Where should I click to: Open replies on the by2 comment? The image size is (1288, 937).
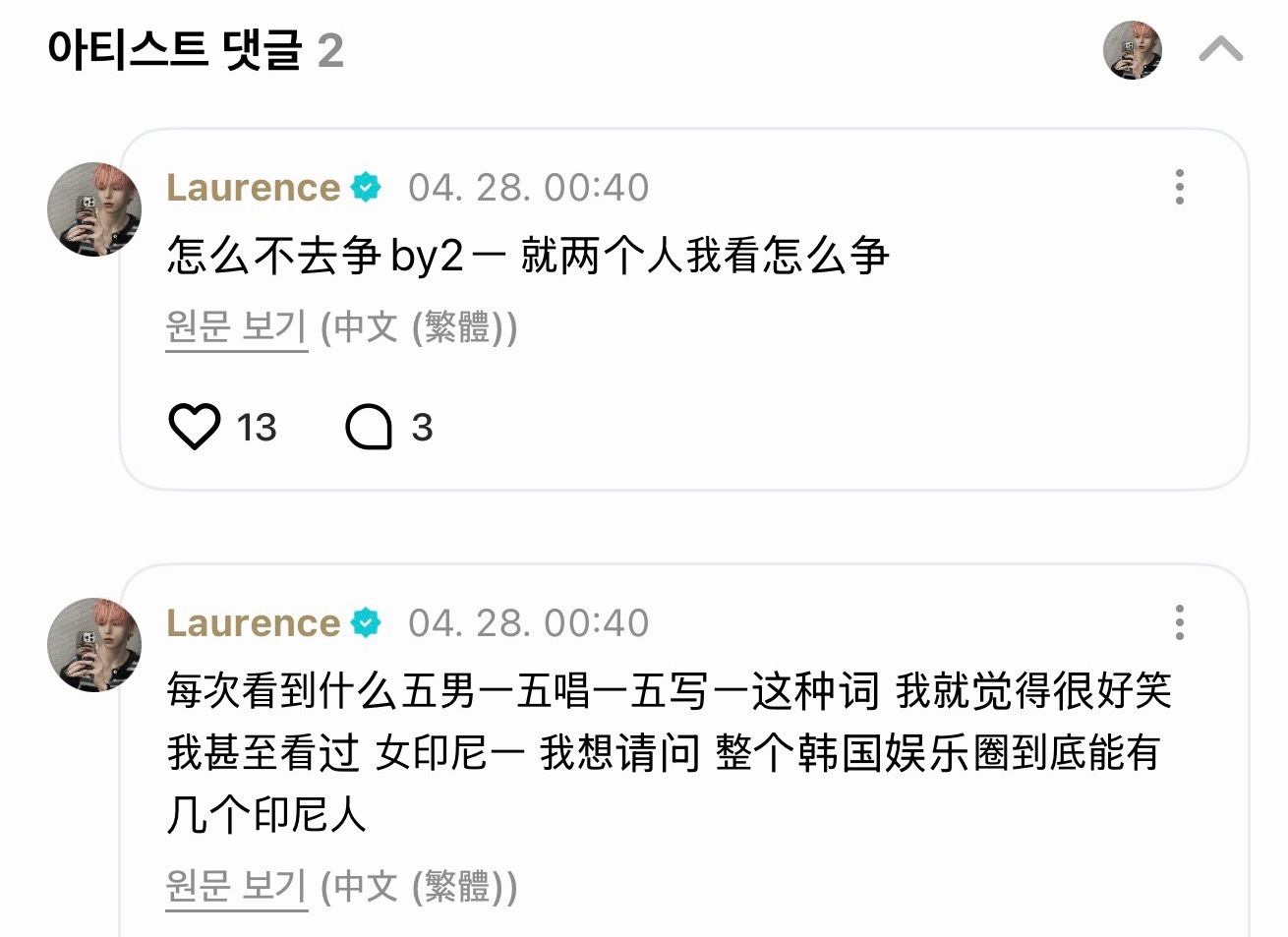(x=369, y=427)
